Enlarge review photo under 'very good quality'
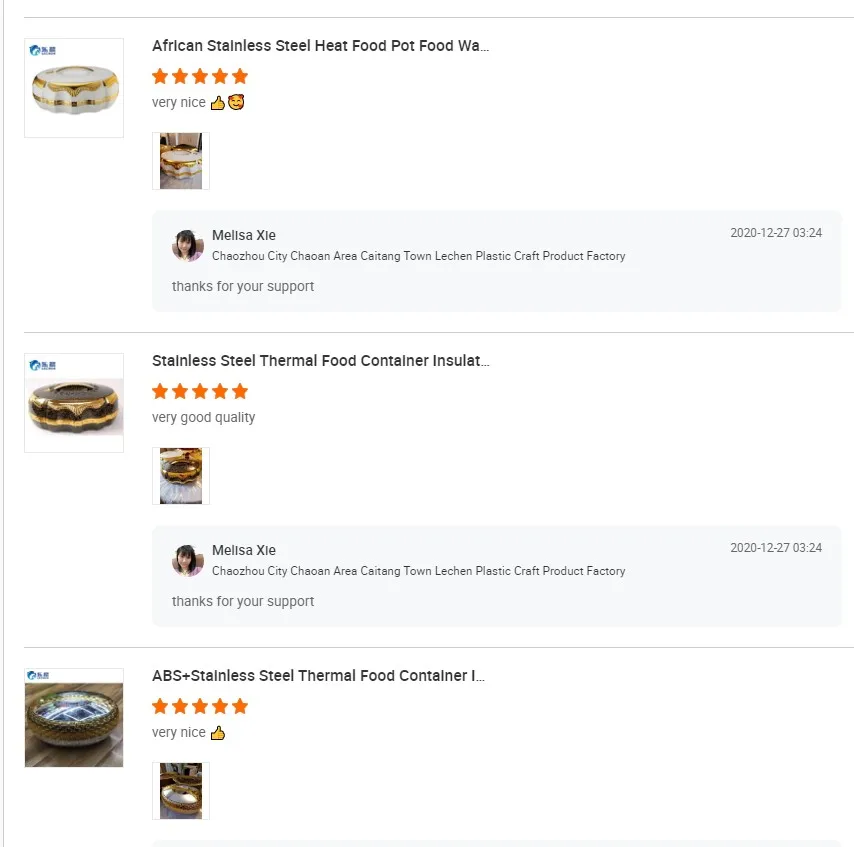Screen dimensions: 854x847 pyautogui.click(x=181, y=476)
